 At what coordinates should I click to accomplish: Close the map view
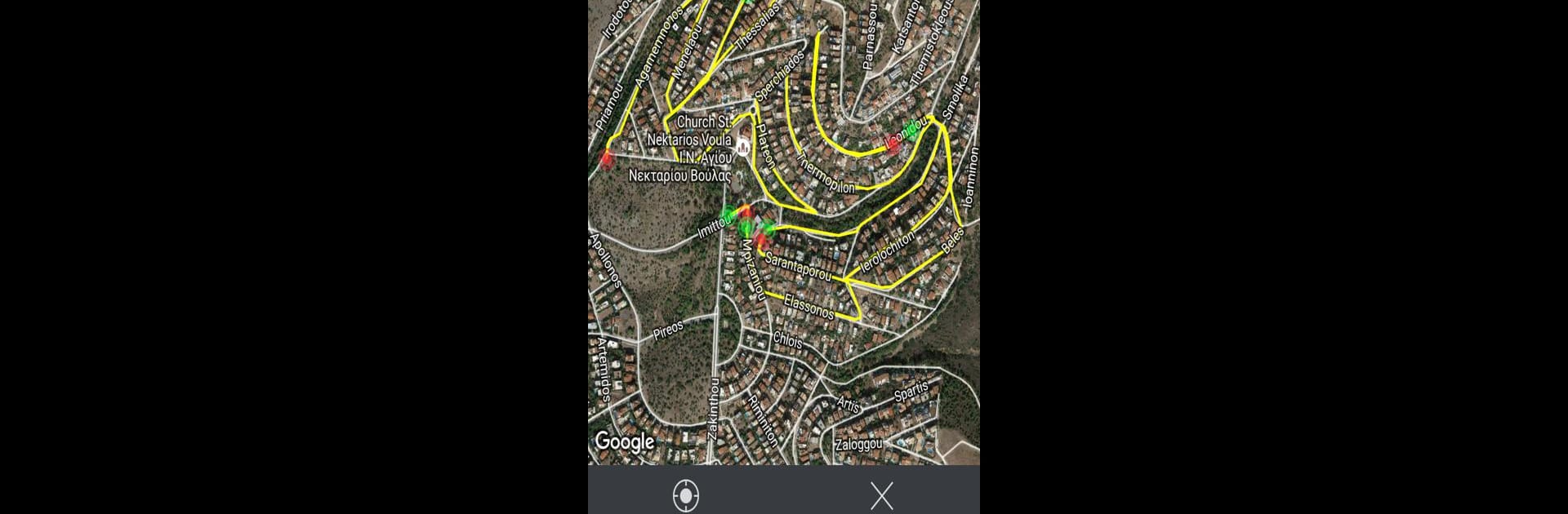[881, 495]
